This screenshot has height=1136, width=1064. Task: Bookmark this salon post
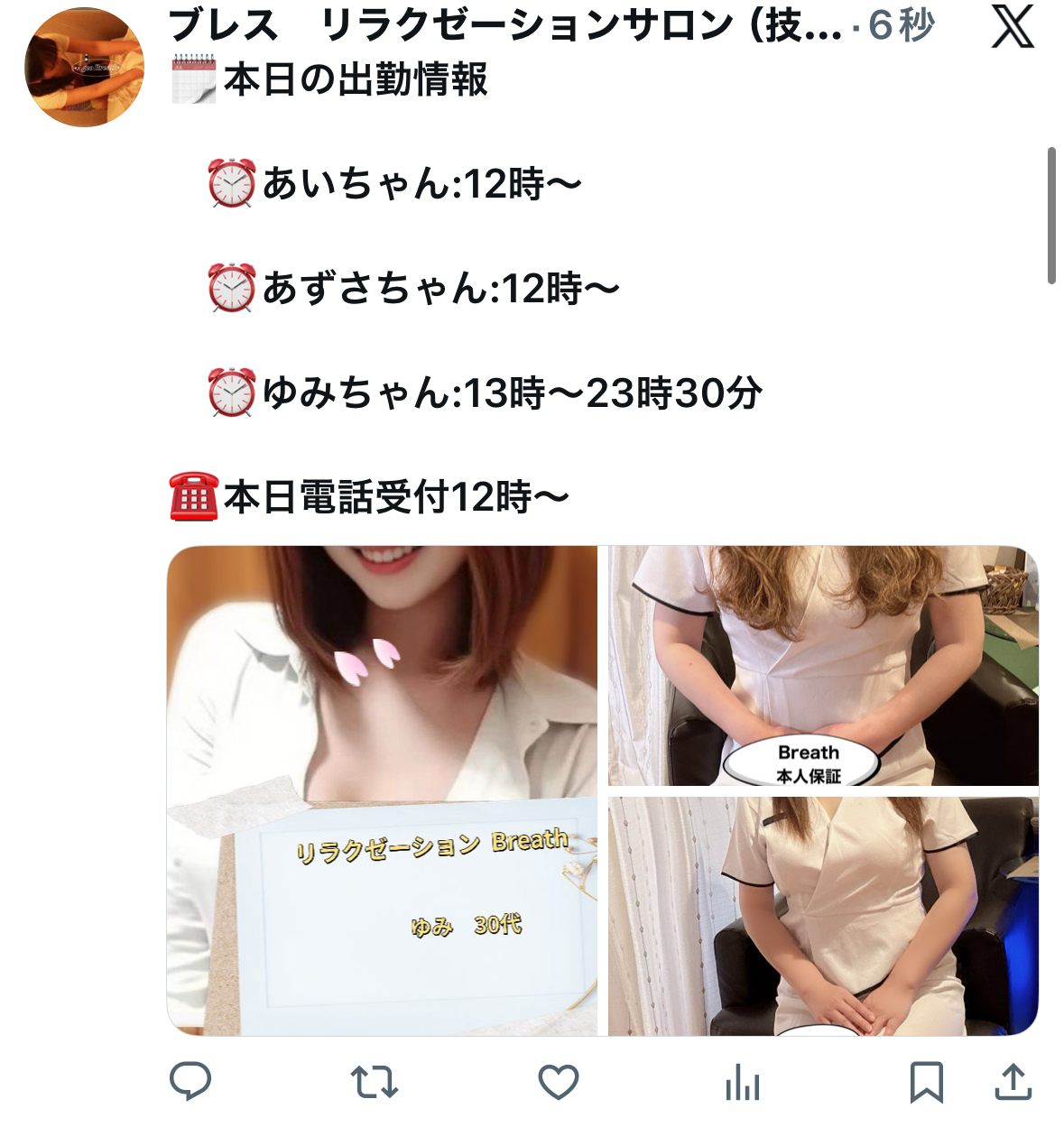(x=926, y=1081)
